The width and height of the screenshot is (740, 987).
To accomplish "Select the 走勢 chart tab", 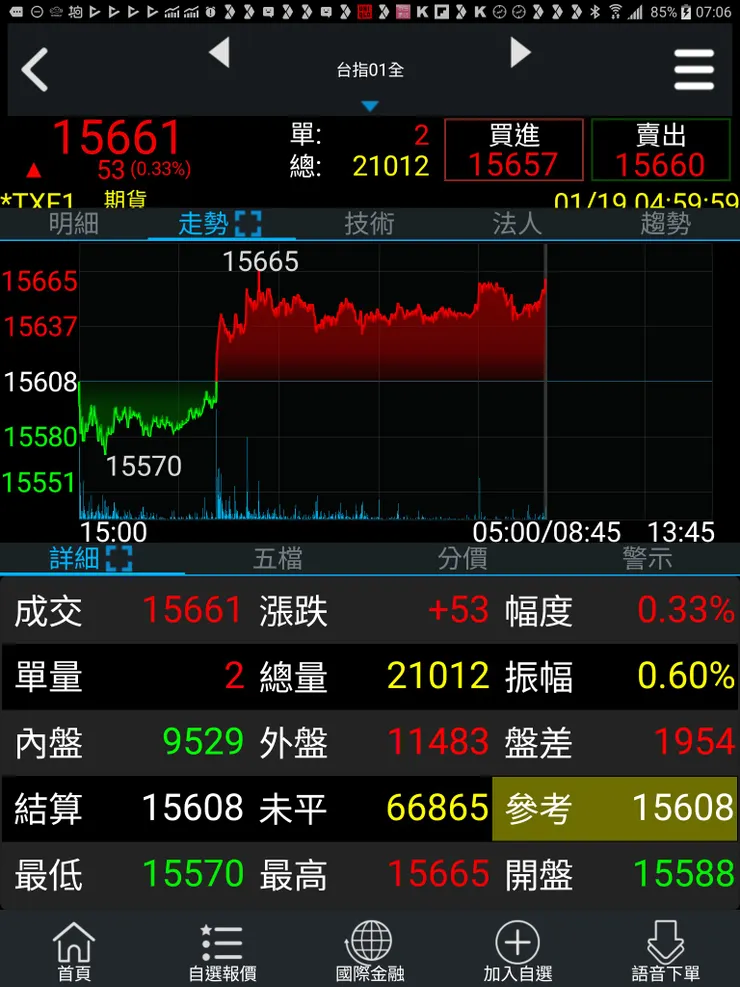I will pos(219,223).
